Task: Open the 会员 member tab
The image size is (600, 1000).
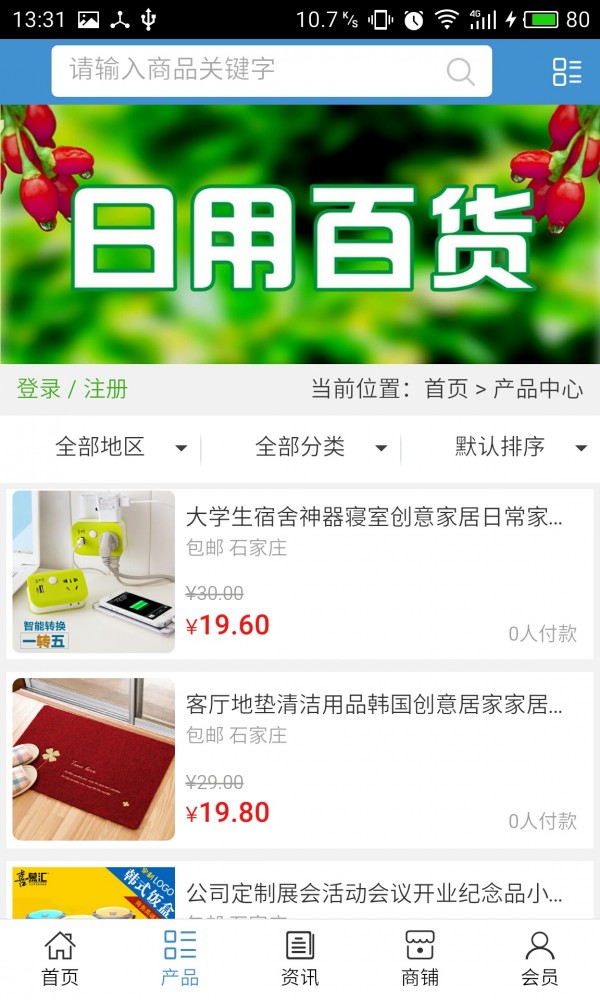Action: 540,958
